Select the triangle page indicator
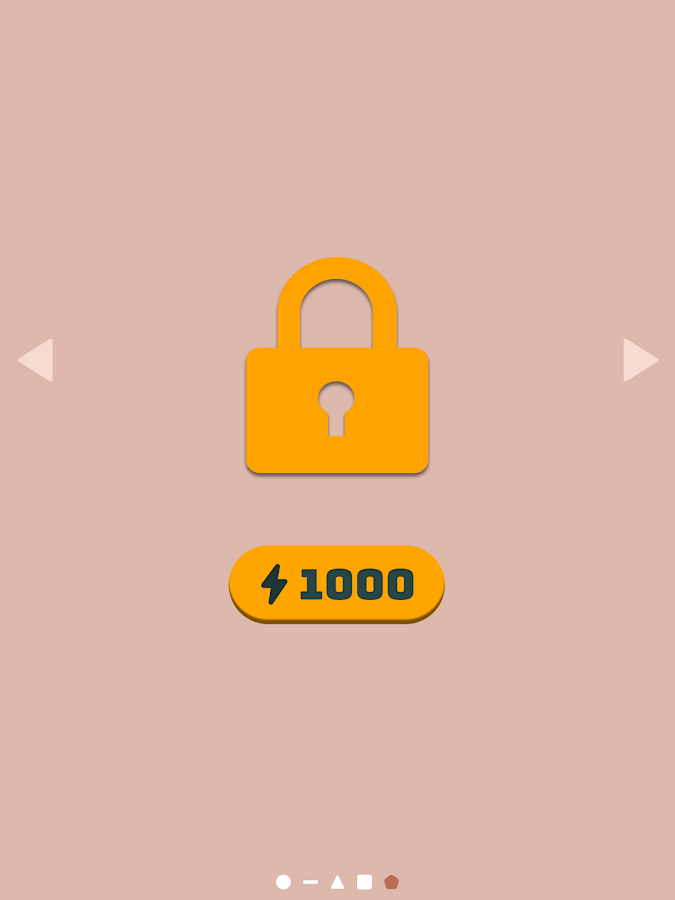Screen dimensions: 675x900 click(x=337, y=882)
